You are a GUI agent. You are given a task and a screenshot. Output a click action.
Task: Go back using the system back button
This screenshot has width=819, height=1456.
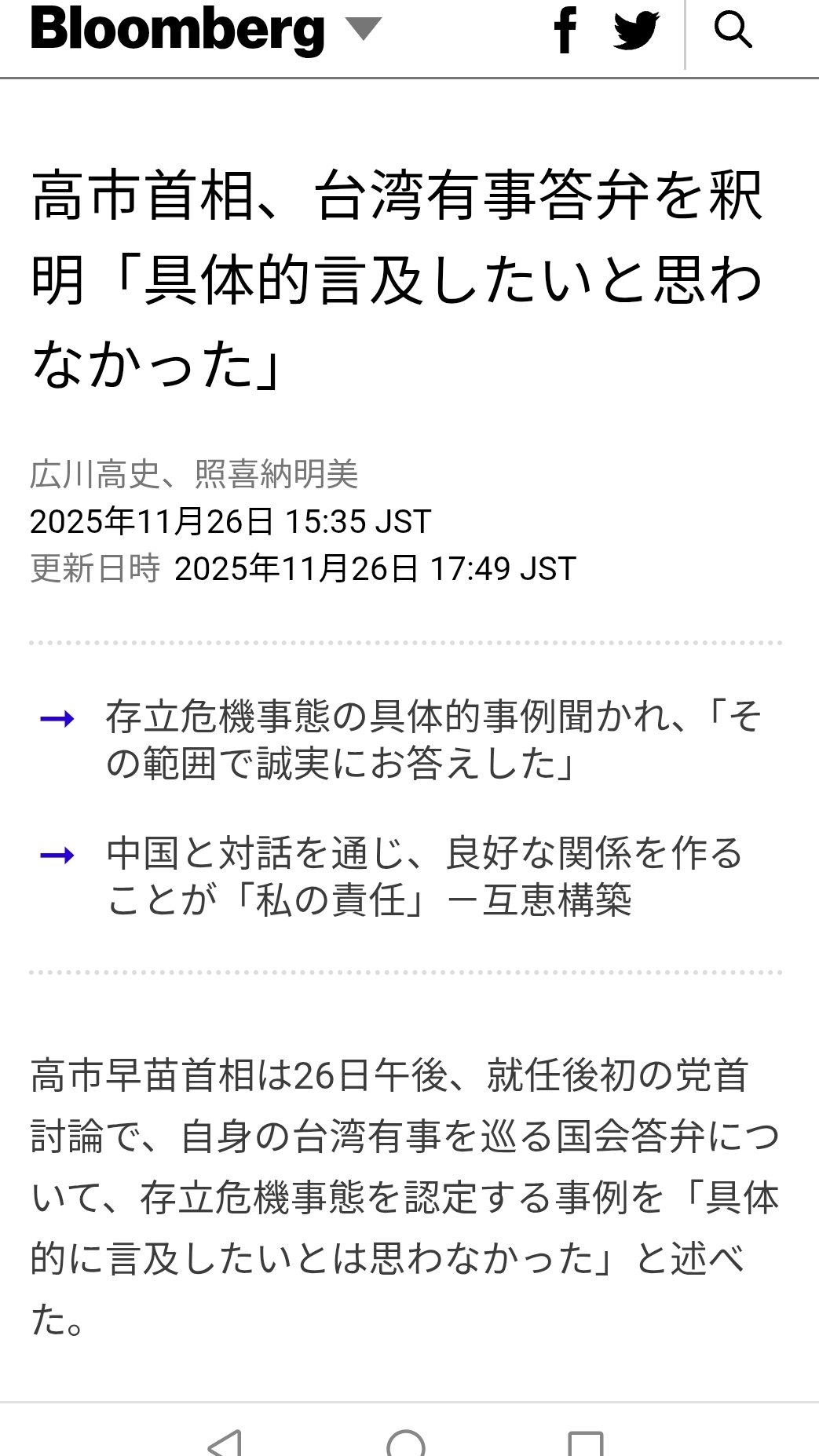[x=225, y=1441]
